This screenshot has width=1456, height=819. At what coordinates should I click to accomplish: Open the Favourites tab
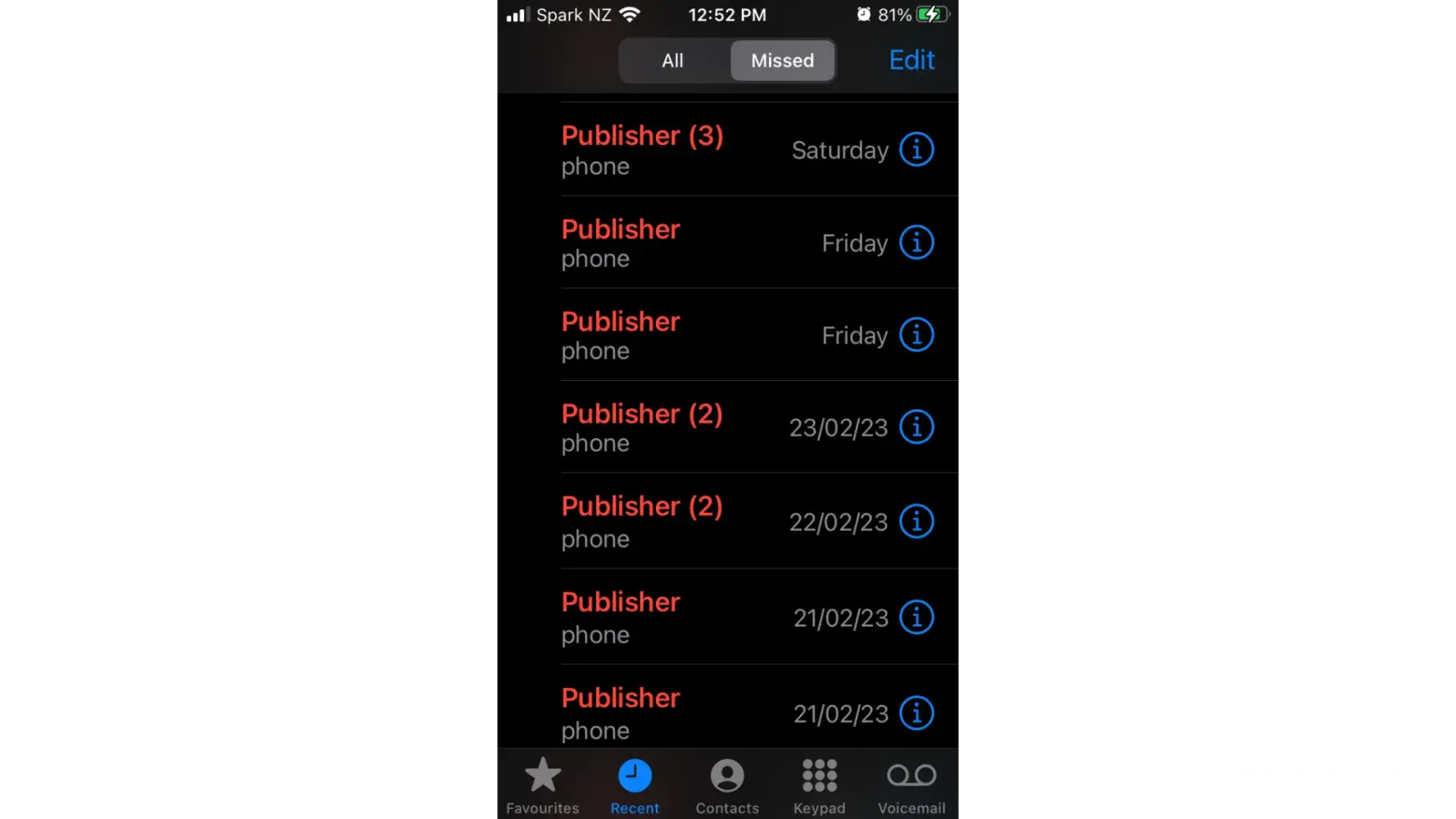[542, 785]
